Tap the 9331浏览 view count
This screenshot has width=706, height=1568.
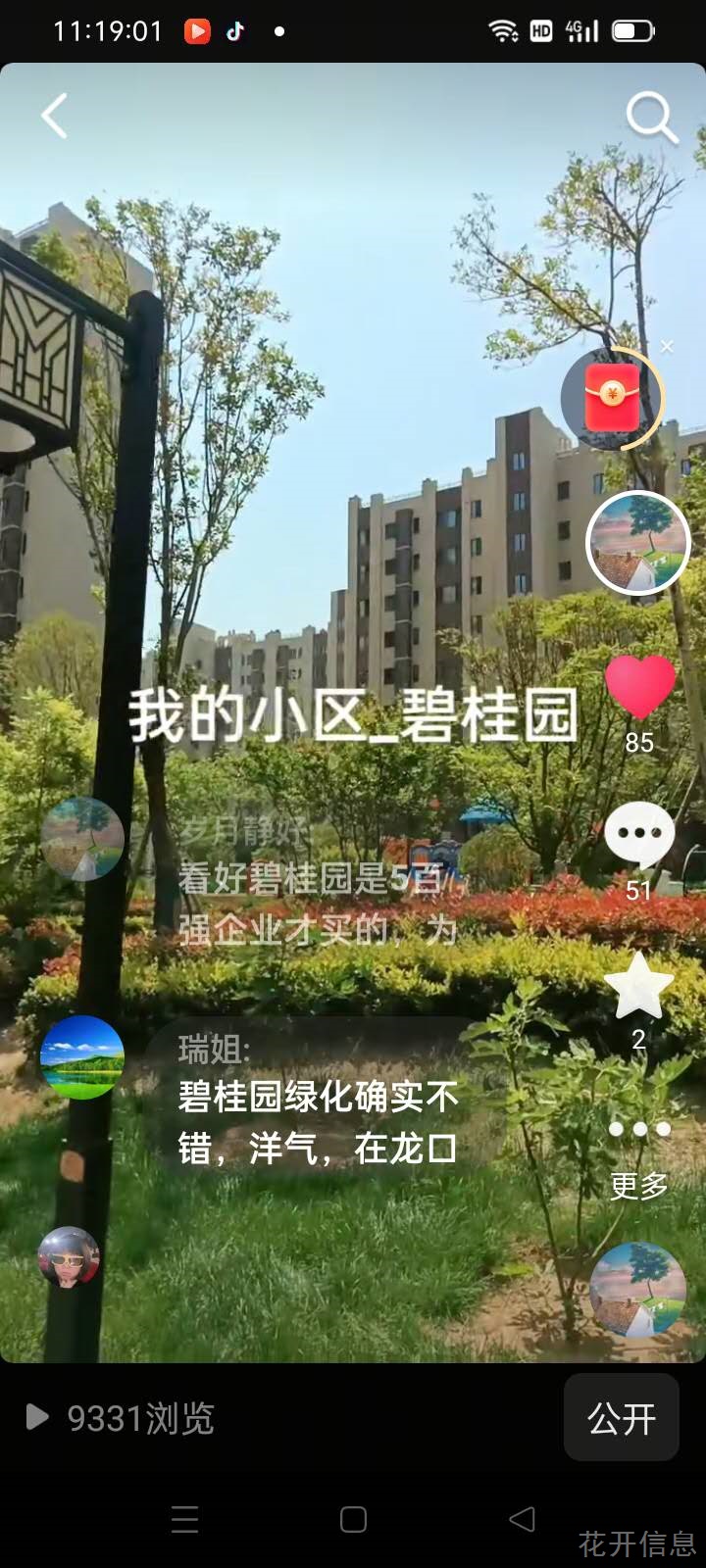coord(120,1418)
